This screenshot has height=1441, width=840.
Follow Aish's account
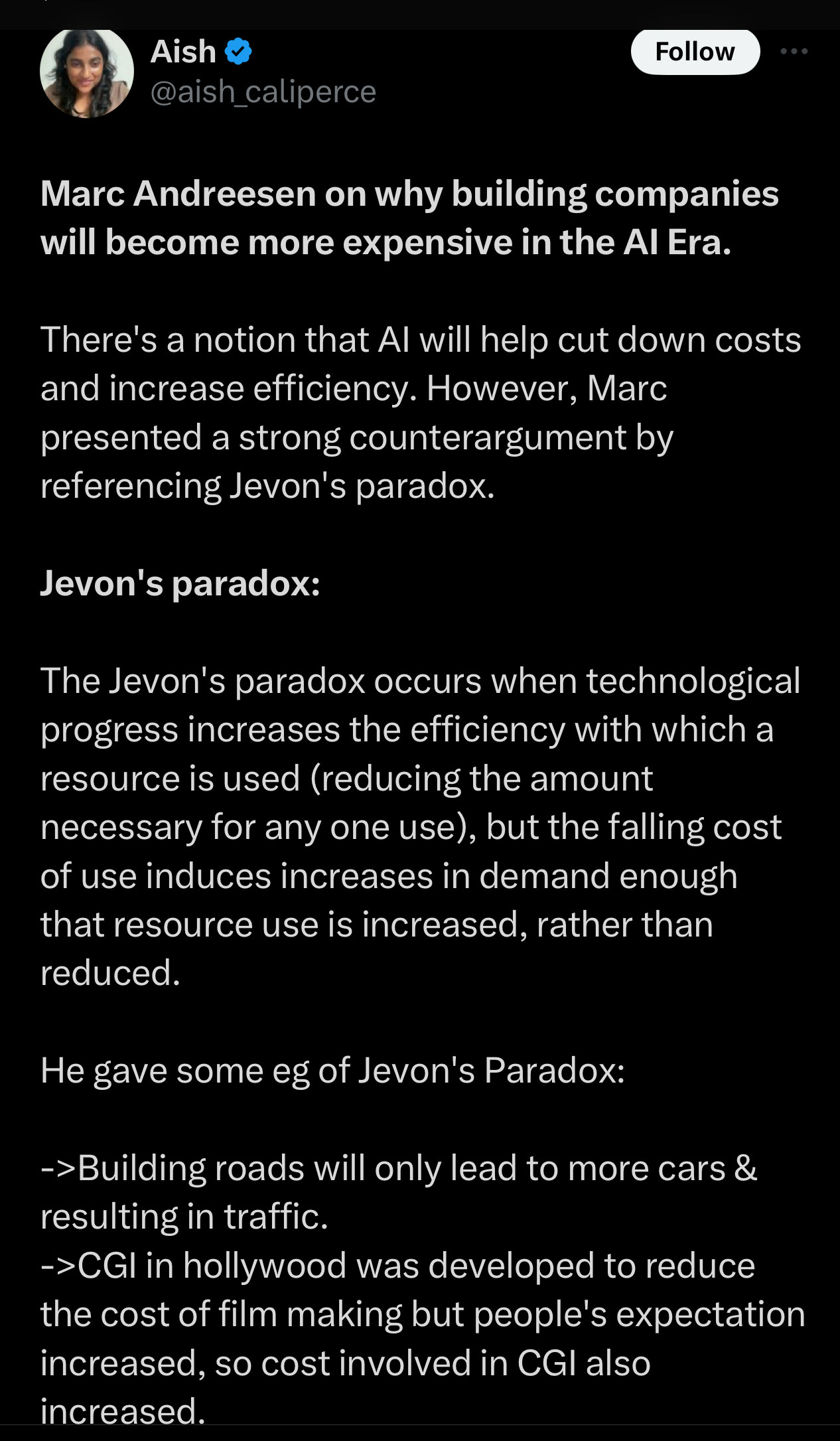pyautogui.click(x=694, y=52)
